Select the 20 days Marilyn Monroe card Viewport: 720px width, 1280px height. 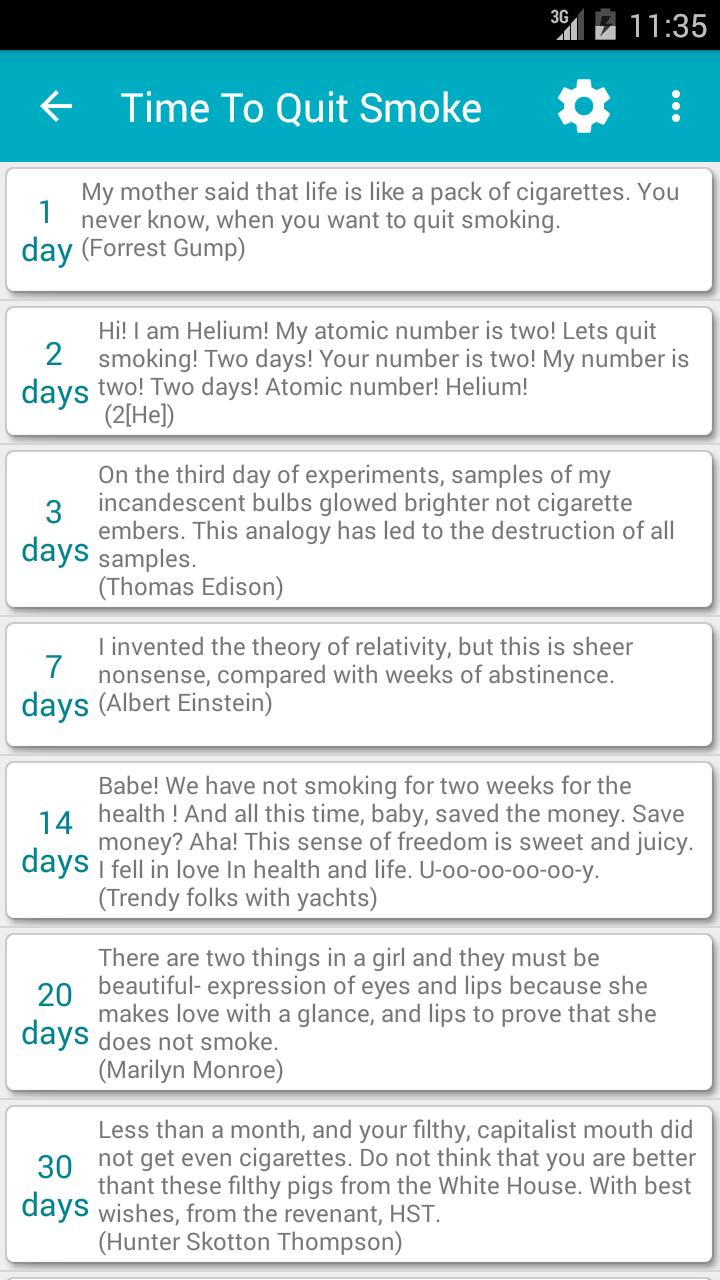click(x=360, y=1012)
